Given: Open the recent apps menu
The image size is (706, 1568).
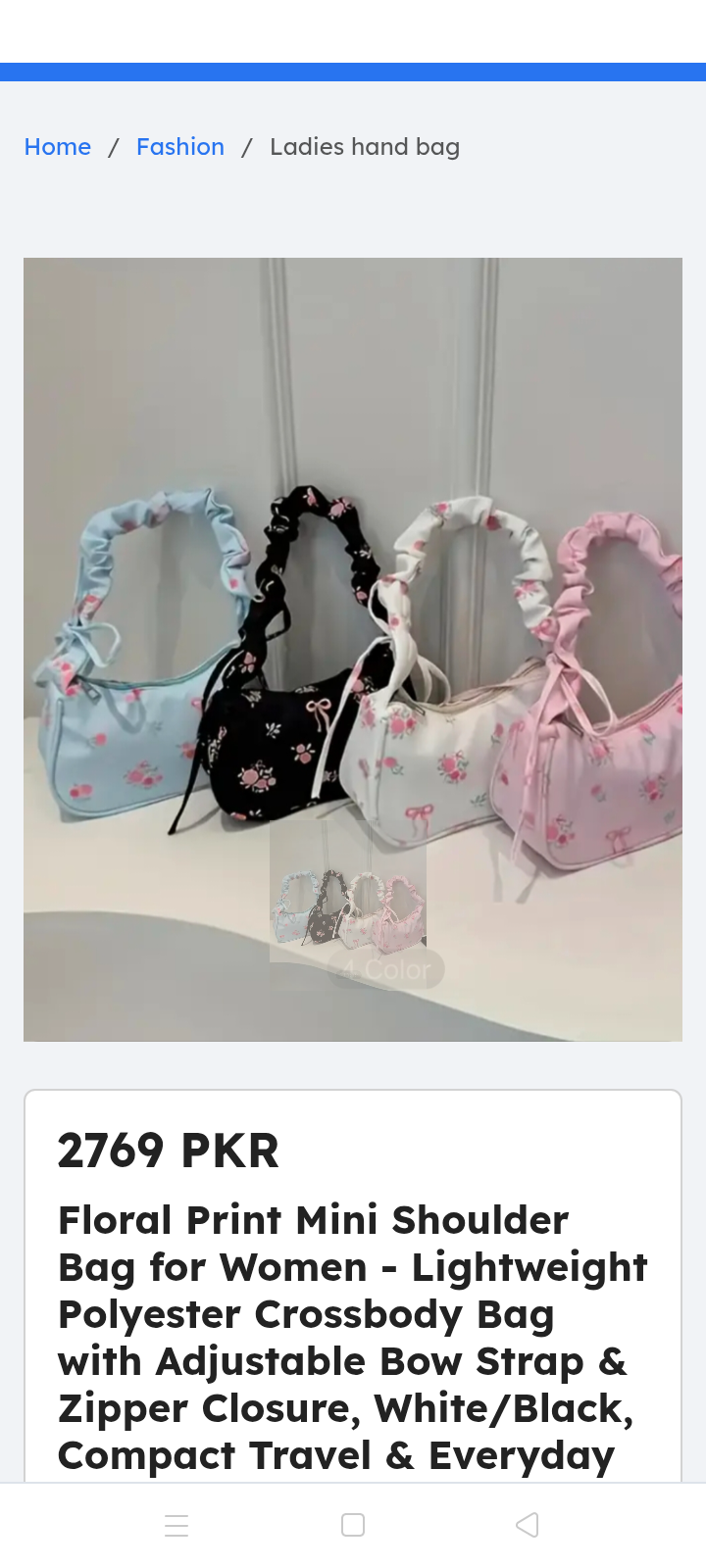Looking at the screenshot, I should tap(176, 1525).
